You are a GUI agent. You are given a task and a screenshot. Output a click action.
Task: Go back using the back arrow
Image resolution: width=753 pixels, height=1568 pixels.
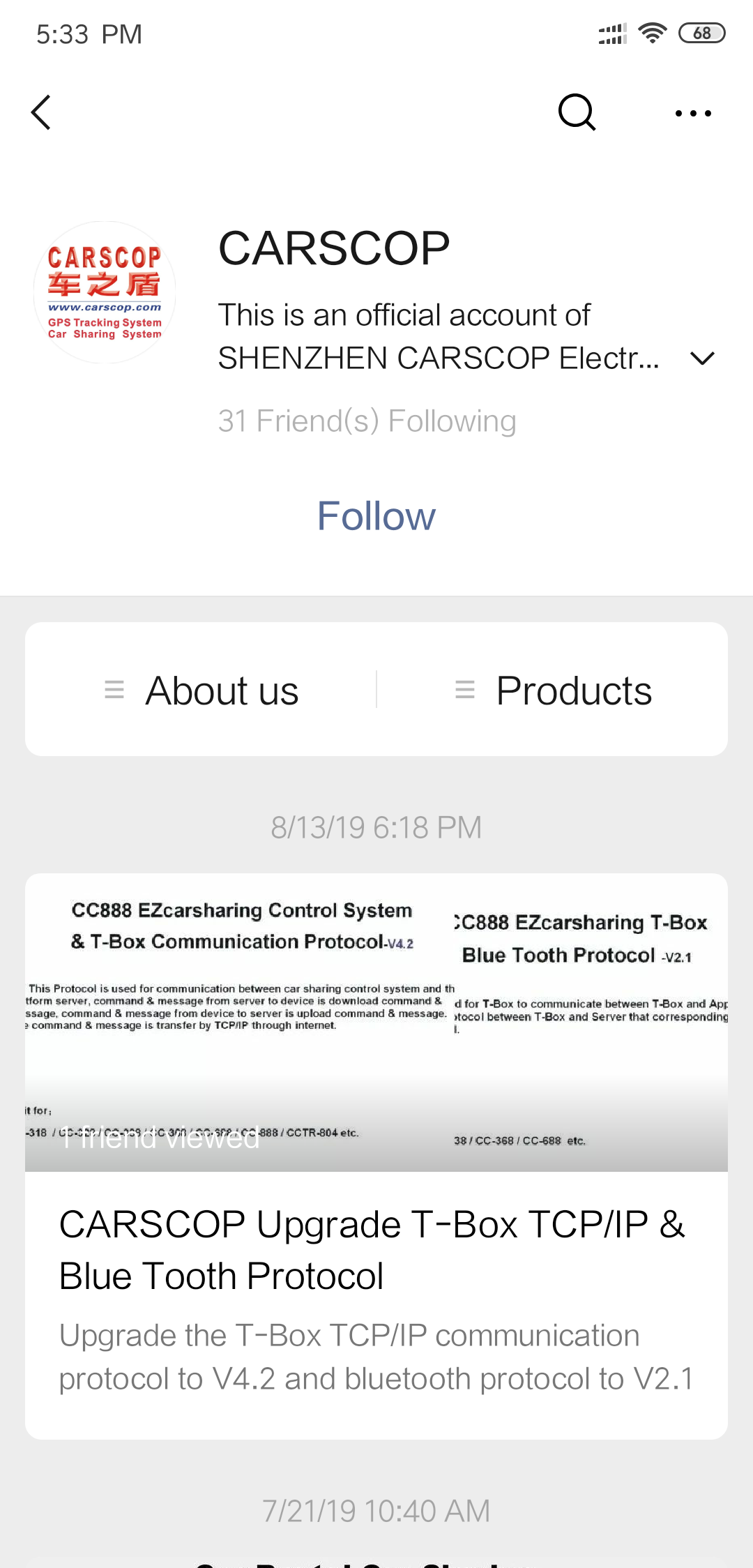(x=42, y=112)
